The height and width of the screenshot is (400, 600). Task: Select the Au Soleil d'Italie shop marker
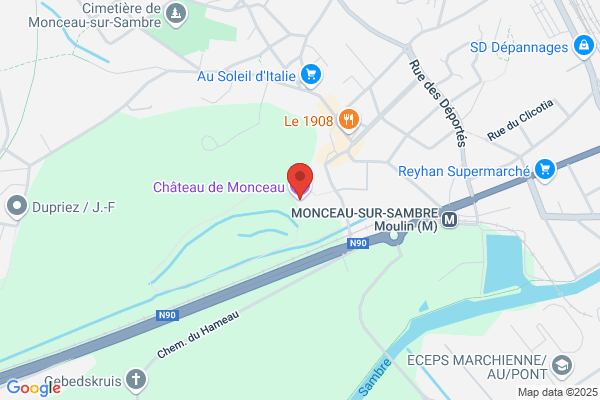click(311, 75)
